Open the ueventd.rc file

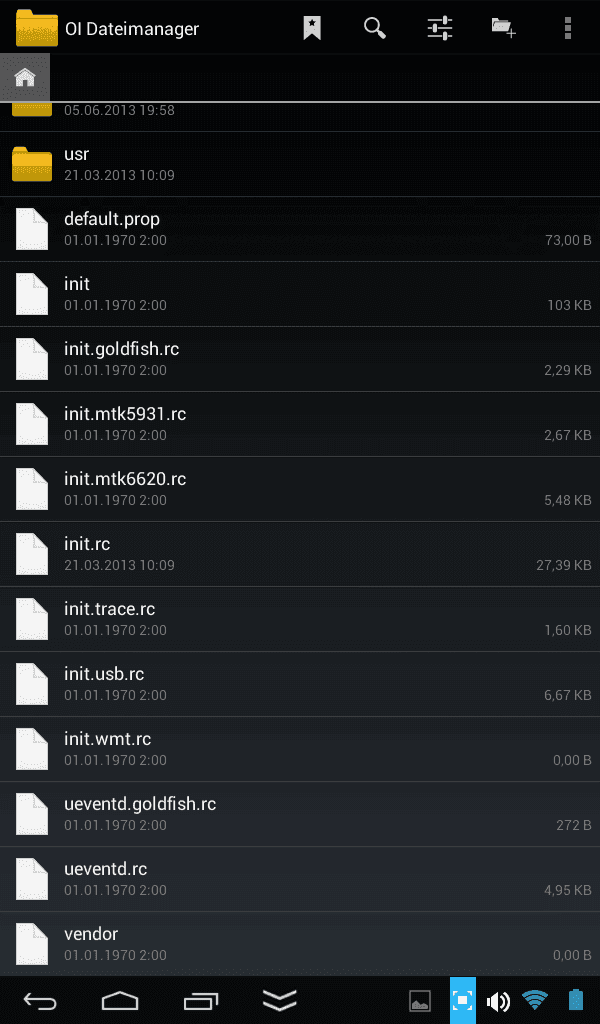[300, 879]
